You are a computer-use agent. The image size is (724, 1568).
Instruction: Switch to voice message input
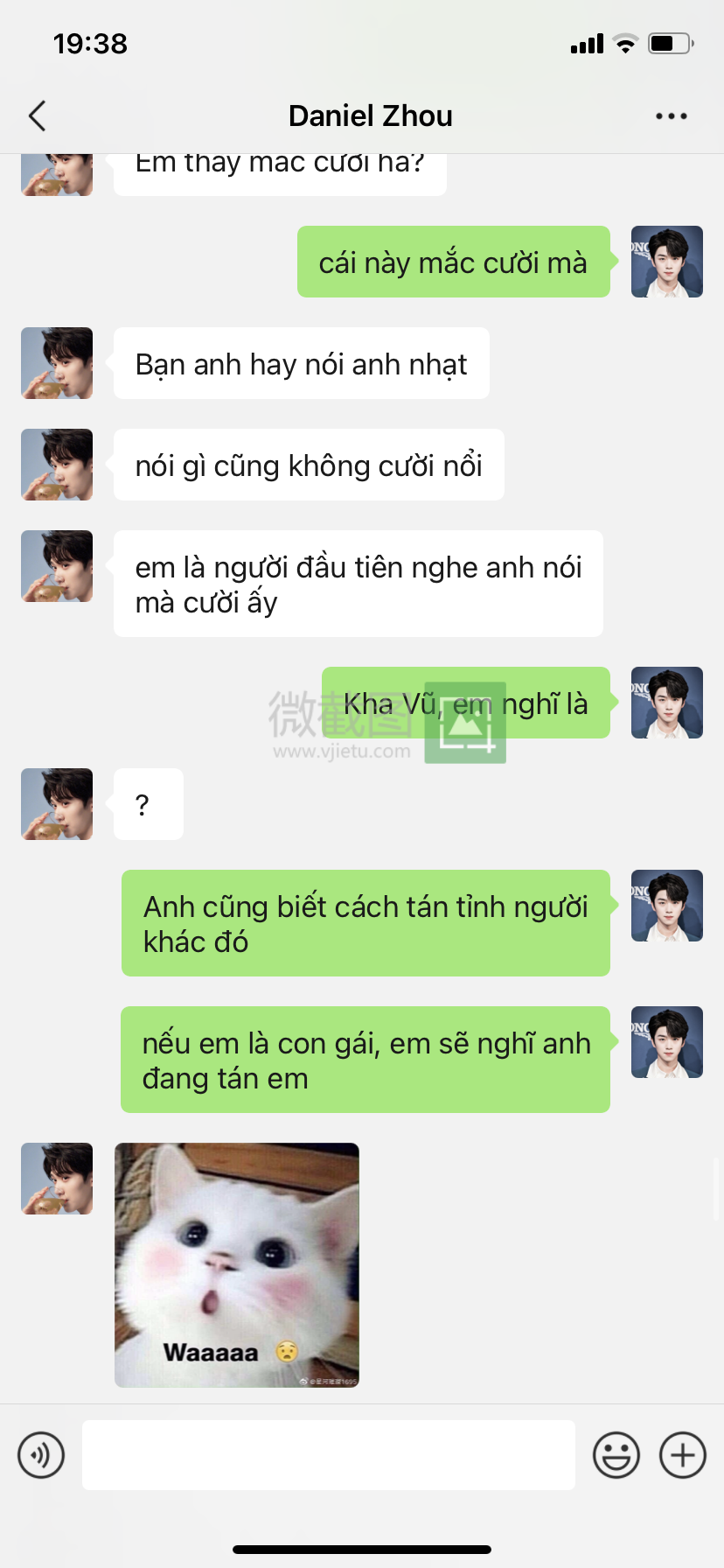click(x=41, y=1455)
